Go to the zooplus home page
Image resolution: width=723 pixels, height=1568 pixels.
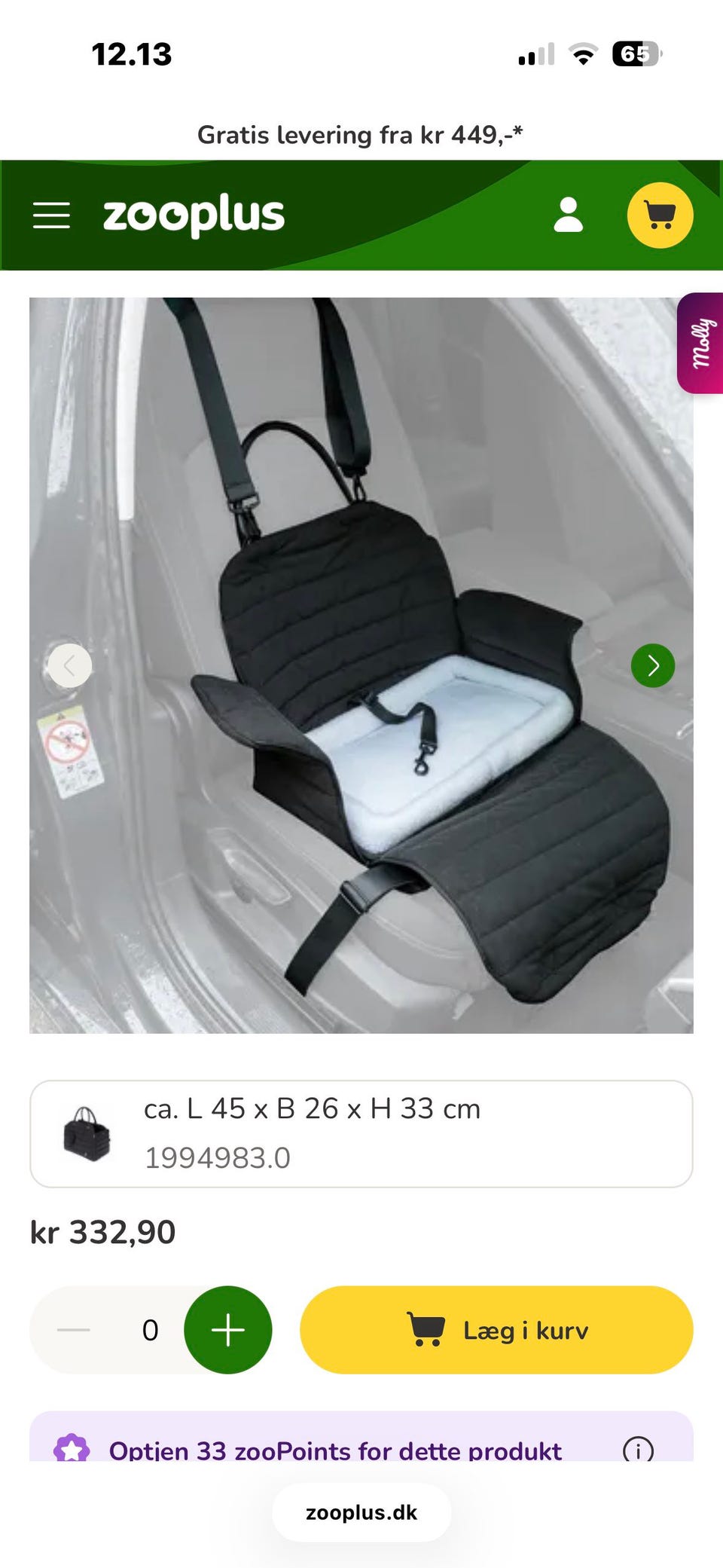pyautogui.click(x=194, y=215)
